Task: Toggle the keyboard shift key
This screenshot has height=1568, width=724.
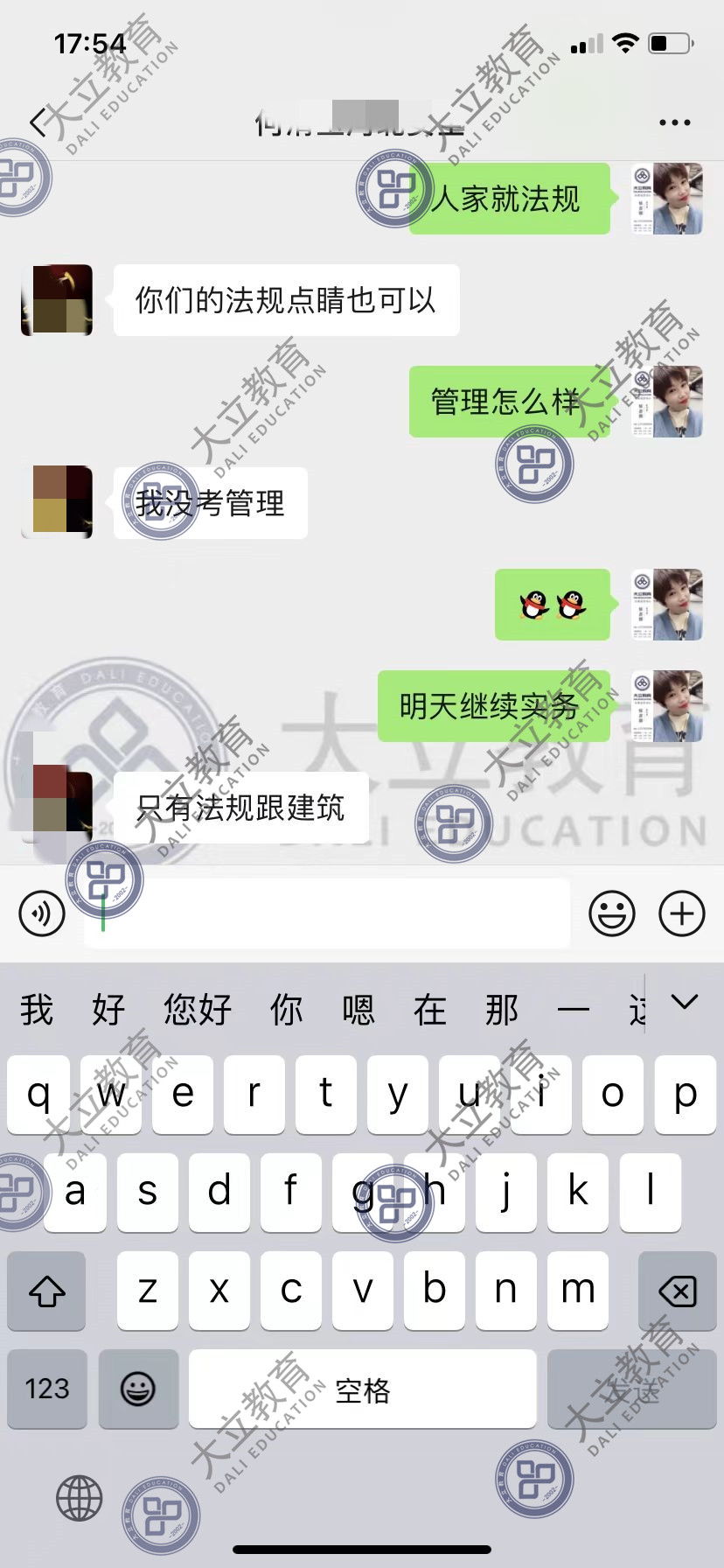Action: [x=47, y=1291]
